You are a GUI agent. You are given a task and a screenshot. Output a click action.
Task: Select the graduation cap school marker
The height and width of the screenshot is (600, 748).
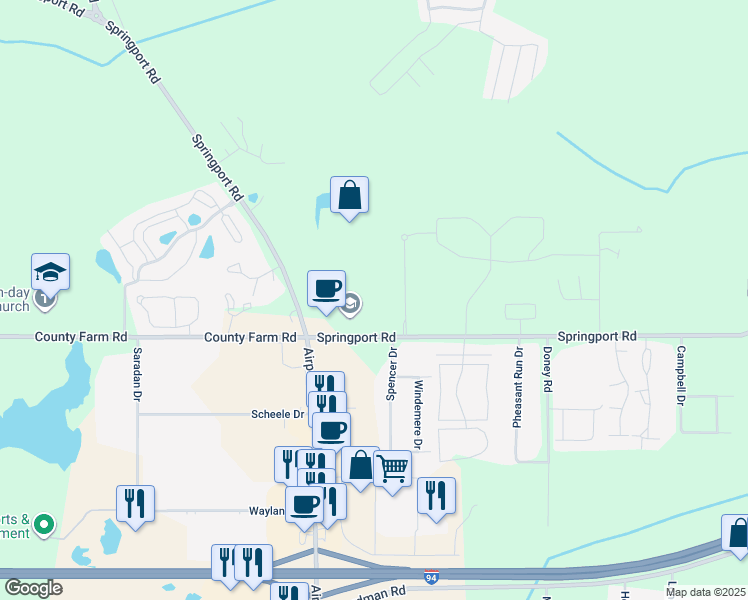[x=50, y=272]
